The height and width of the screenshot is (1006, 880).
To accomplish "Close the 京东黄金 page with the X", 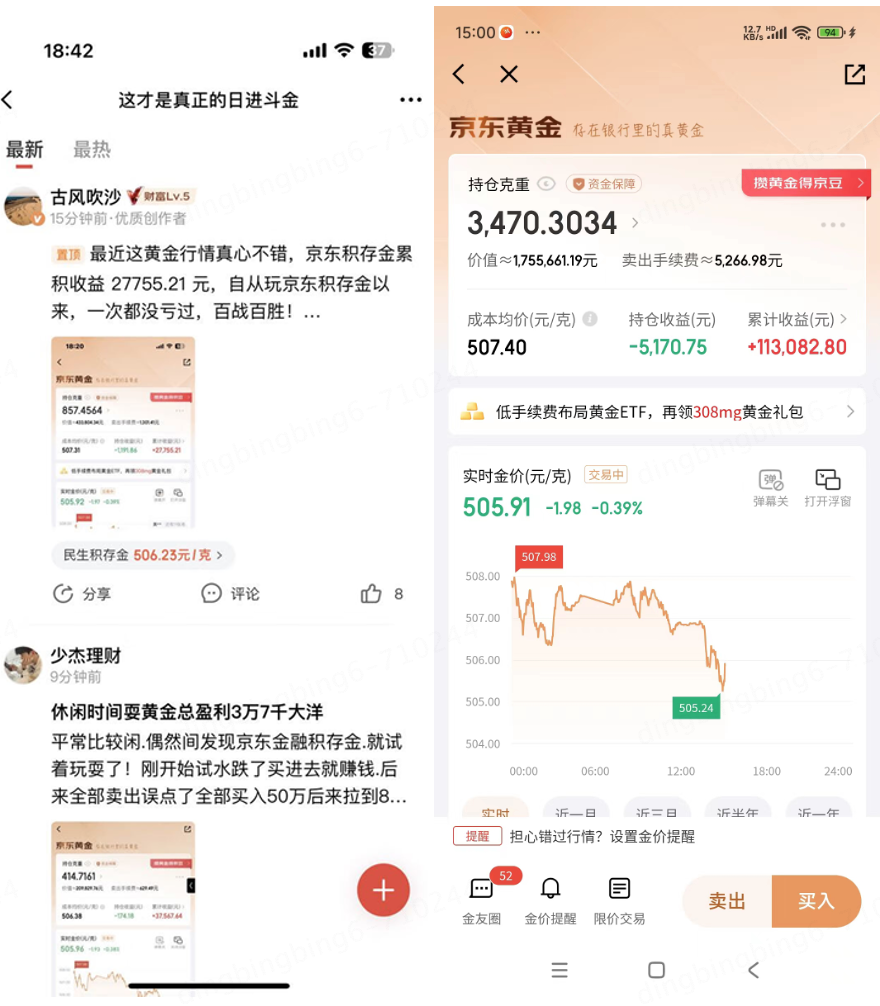I will tap(509, 74).
